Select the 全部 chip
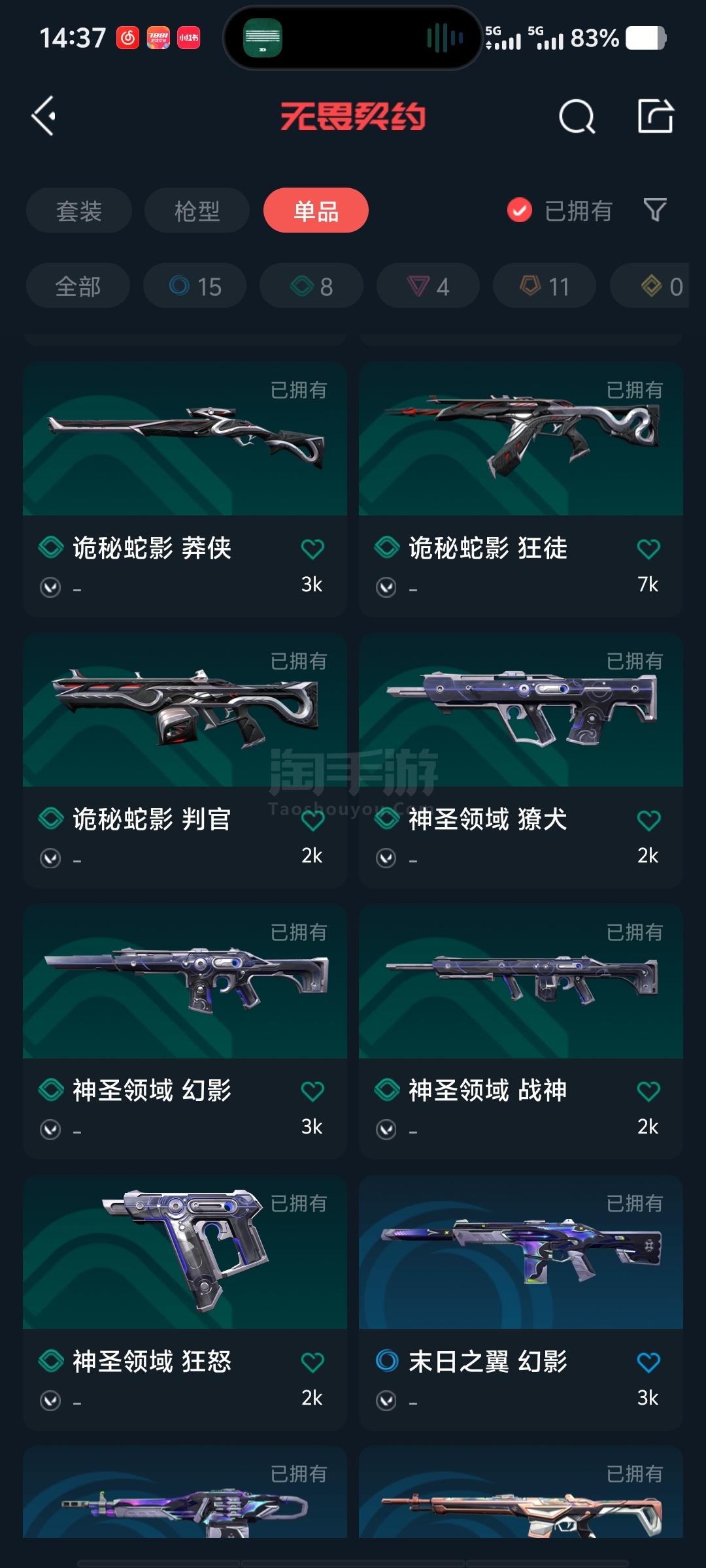 tap(78, 286)
